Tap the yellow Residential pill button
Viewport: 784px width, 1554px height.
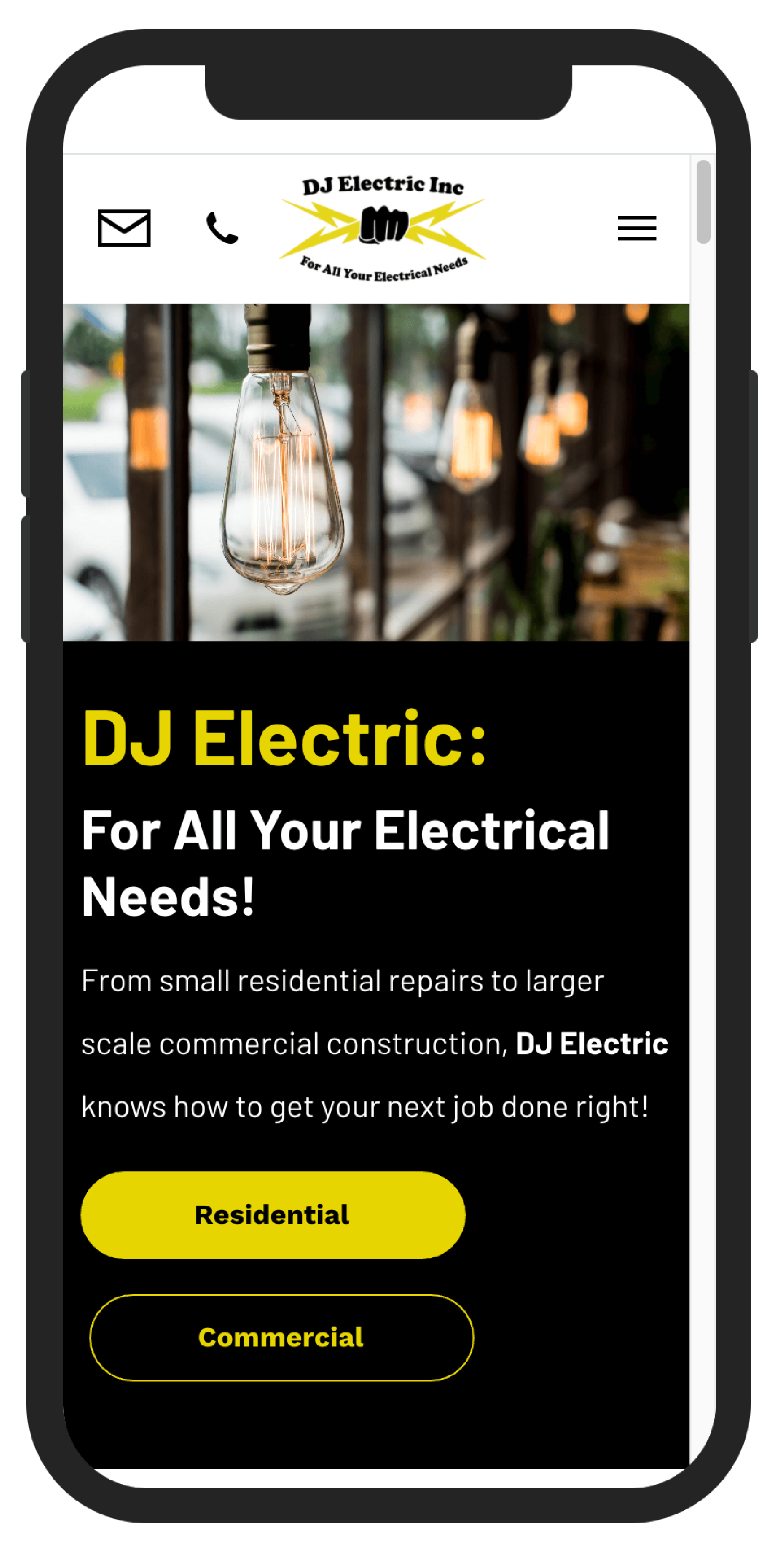[273, 1214]
